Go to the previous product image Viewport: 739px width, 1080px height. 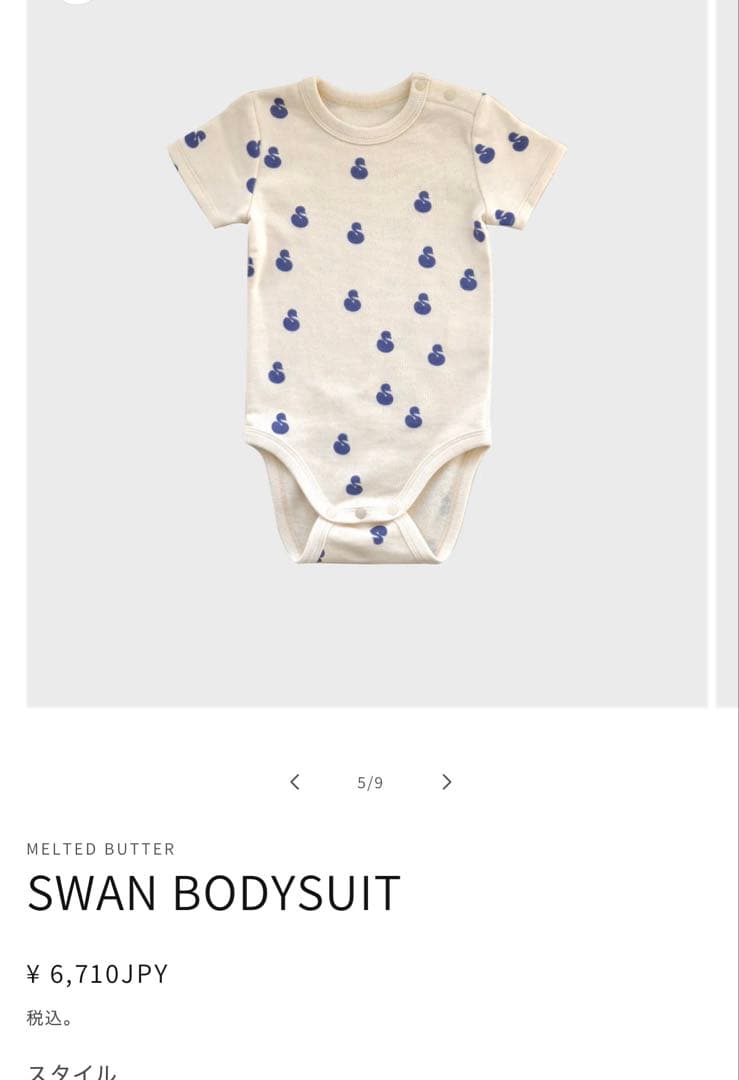295,782
